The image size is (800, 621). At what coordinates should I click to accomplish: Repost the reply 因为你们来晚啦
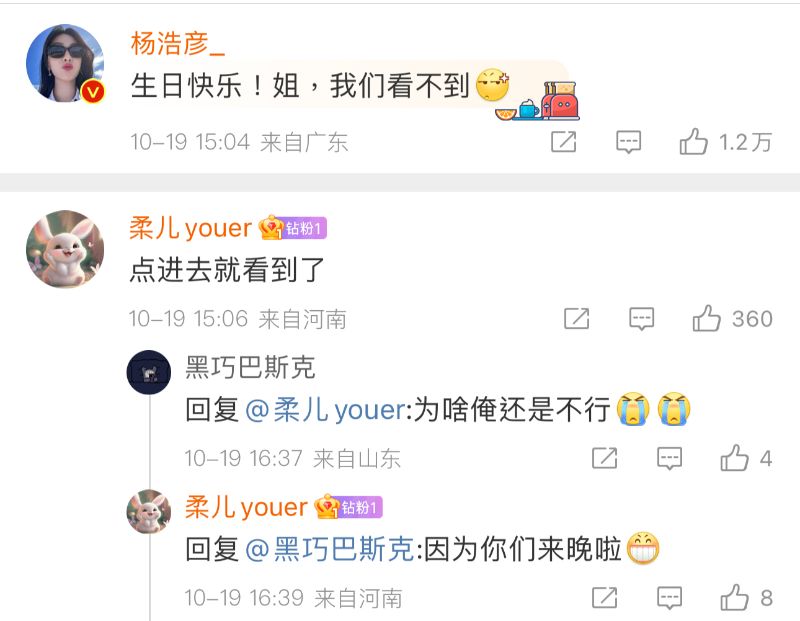coord(604,598)
